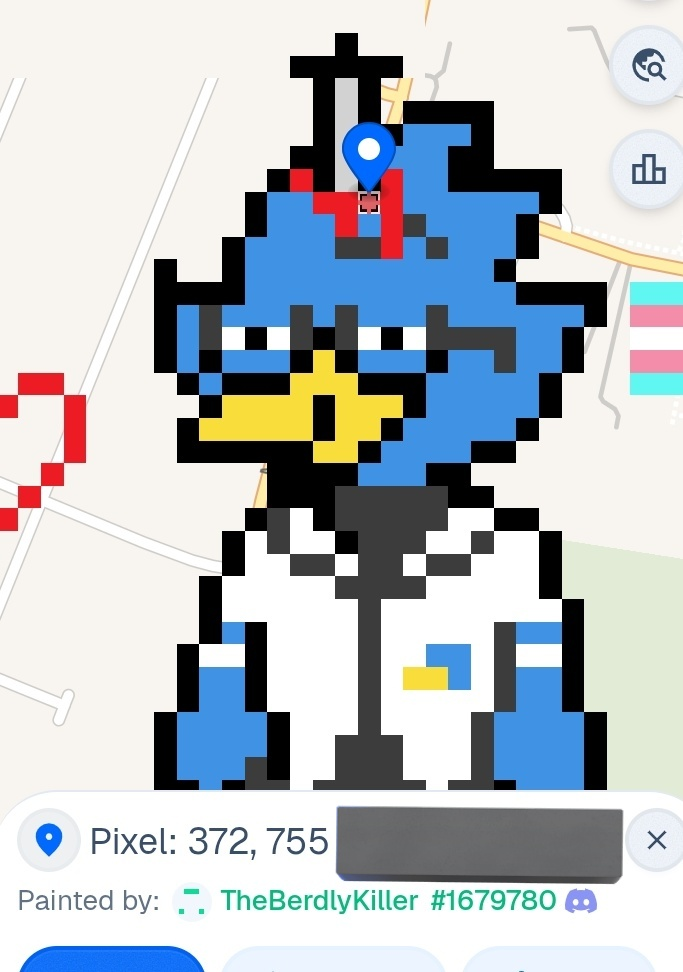Viewport: 683px width, 972px height.
Task: Open the leaderboard chart icon
Action: pyautogui.click(x=648, y=169)
